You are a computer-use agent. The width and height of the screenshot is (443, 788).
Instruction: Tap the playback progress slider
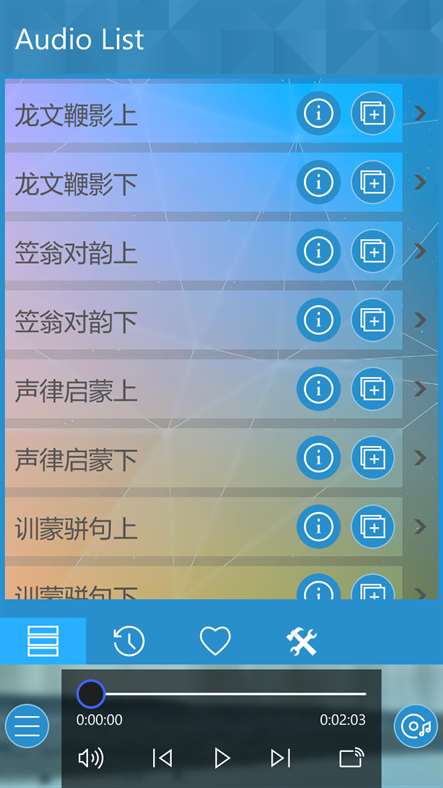pyautogui.click(x=222, y=694)
